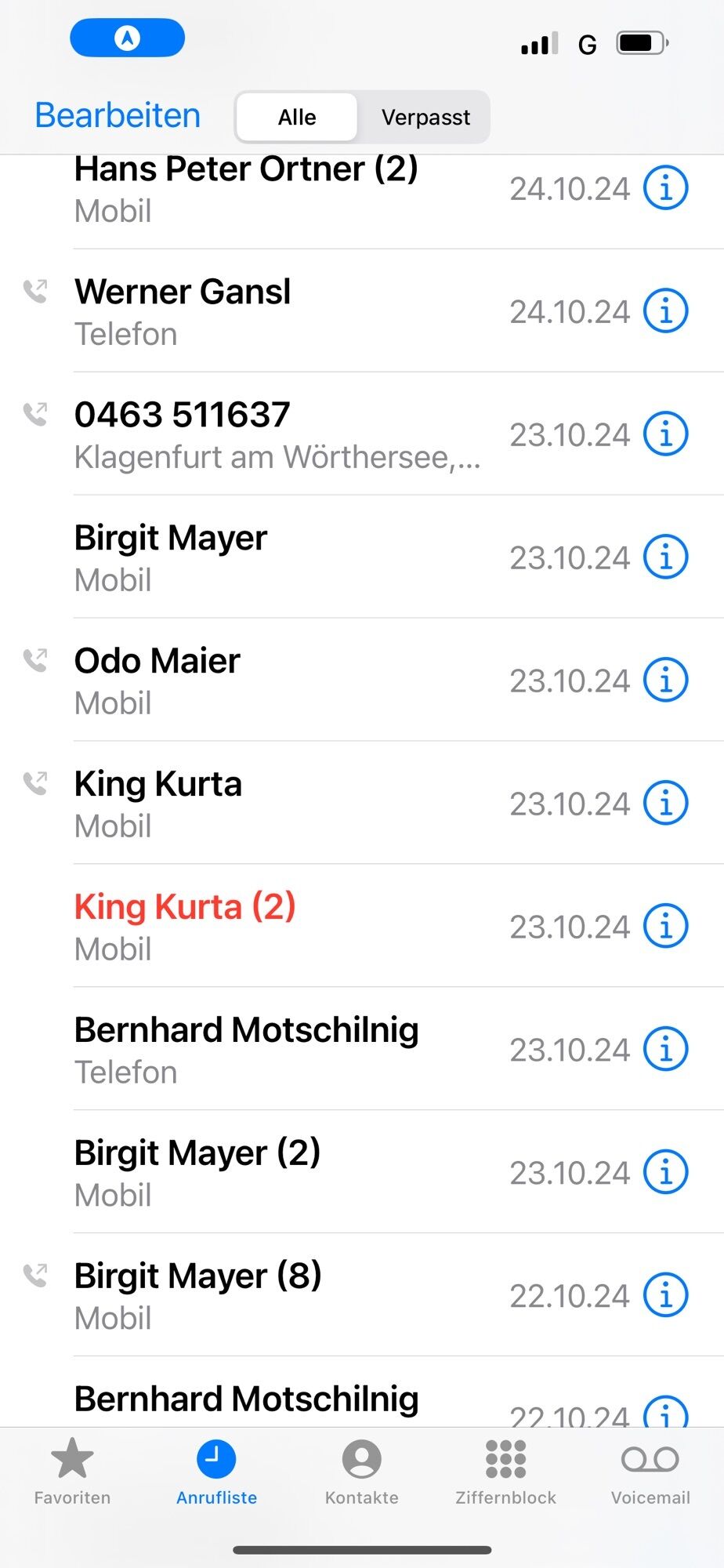Open info for Werner Gansl call

665,311
